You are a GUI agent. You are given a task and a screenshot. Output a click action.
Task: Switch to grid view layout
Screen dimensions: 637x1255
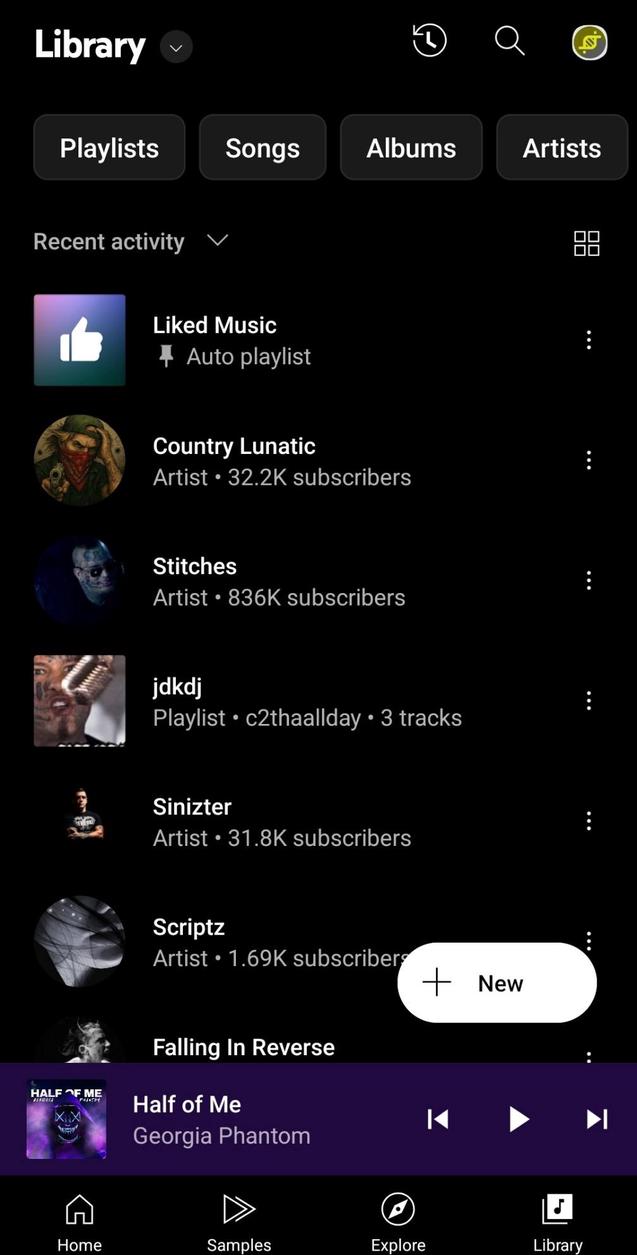click(587, 243)
